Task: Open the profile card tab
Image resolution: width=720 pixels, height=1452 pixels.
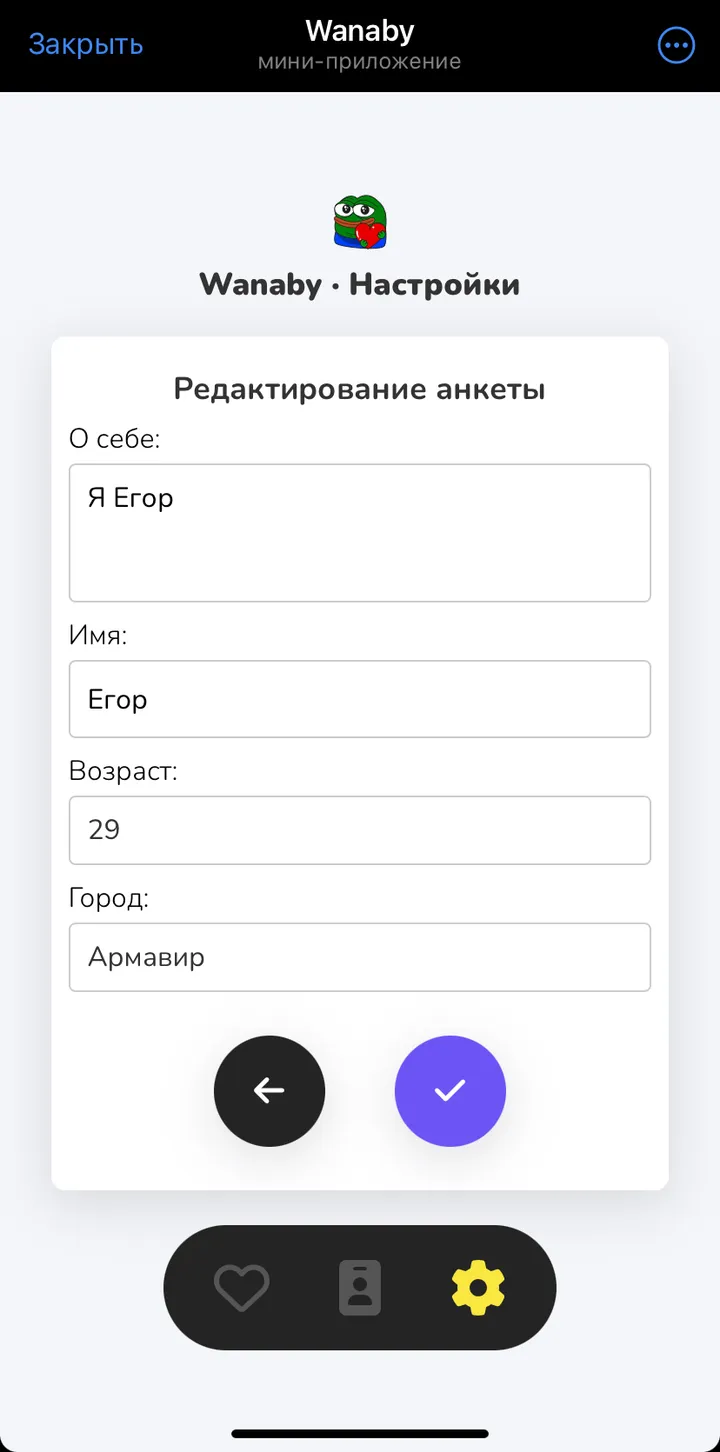Action: pos(360,1288)
